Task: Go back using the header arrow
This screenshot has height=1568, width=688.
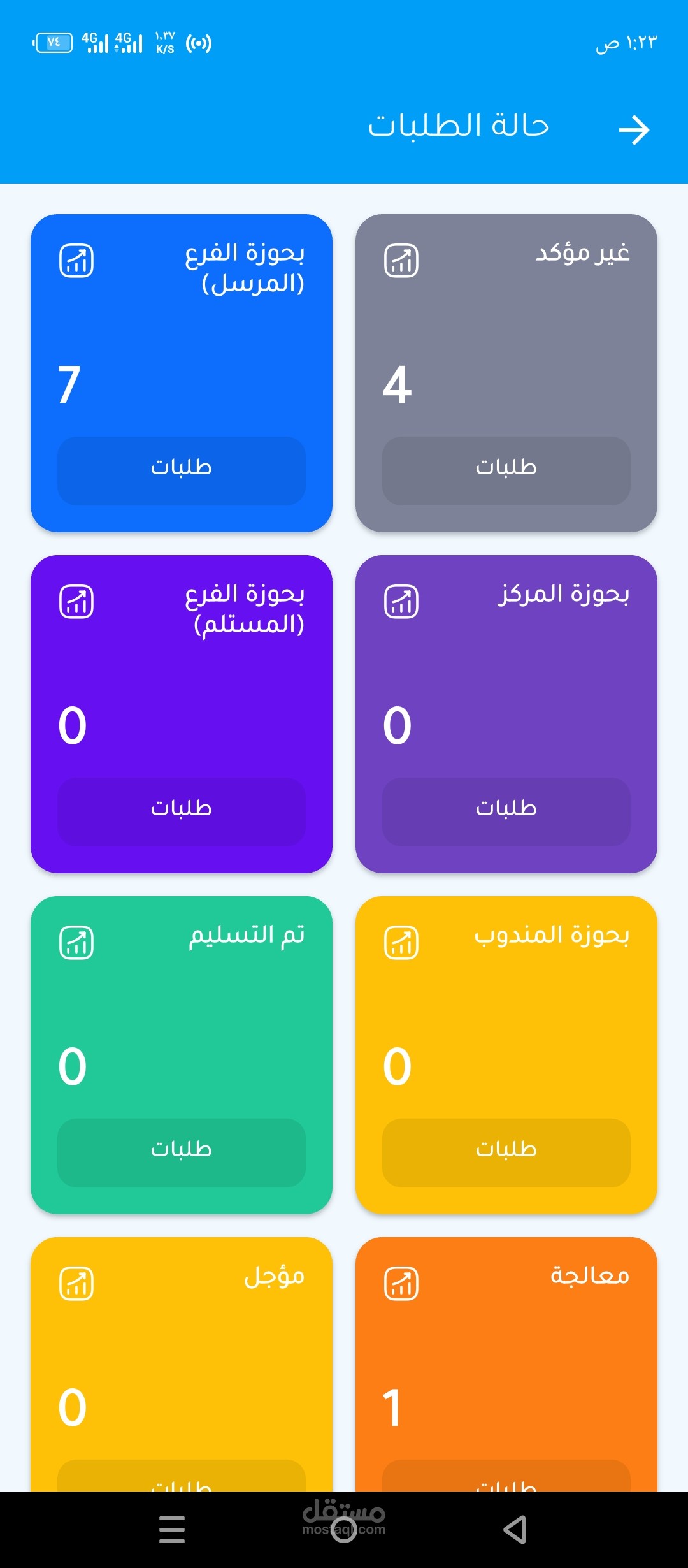Action: (x=634, y=130)
